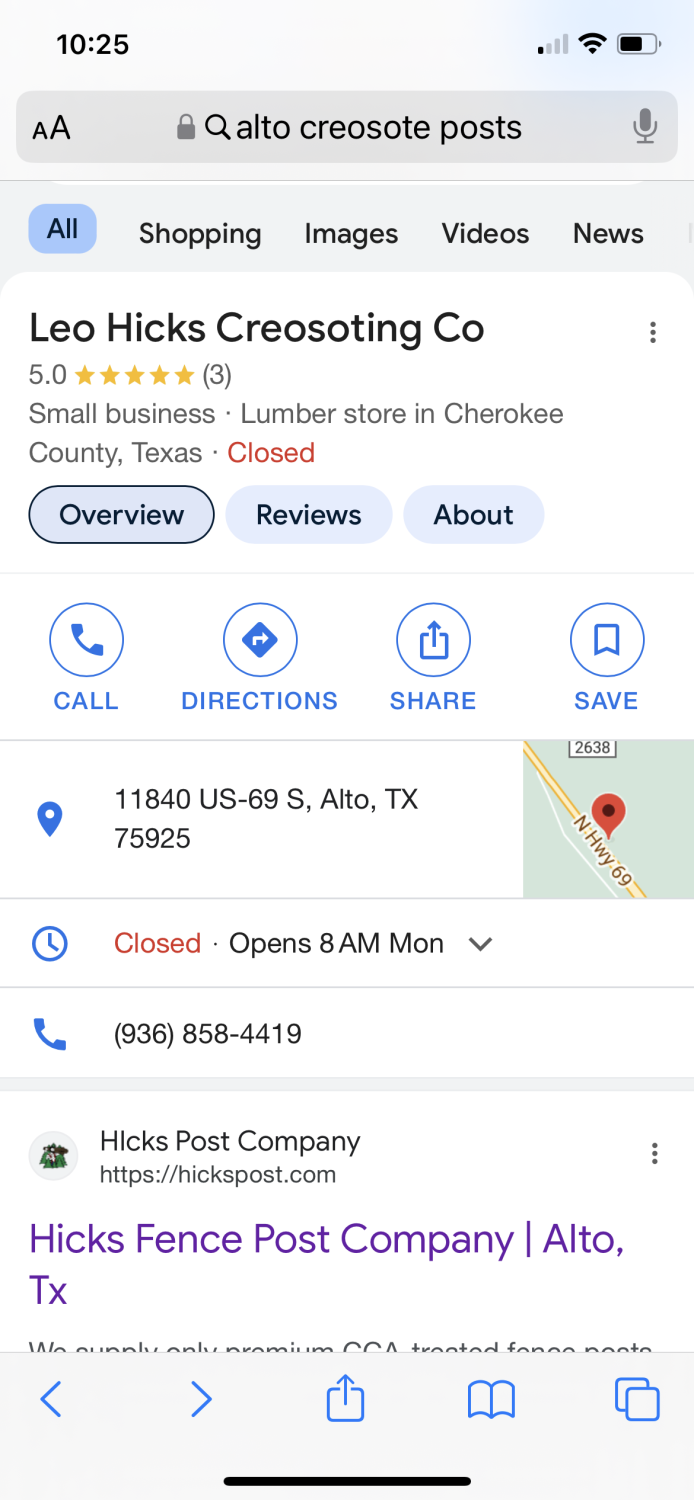Screen dimensions: 694x1500
Task: Open Safari's tabs overview
Action: (x=637, y=1399)
